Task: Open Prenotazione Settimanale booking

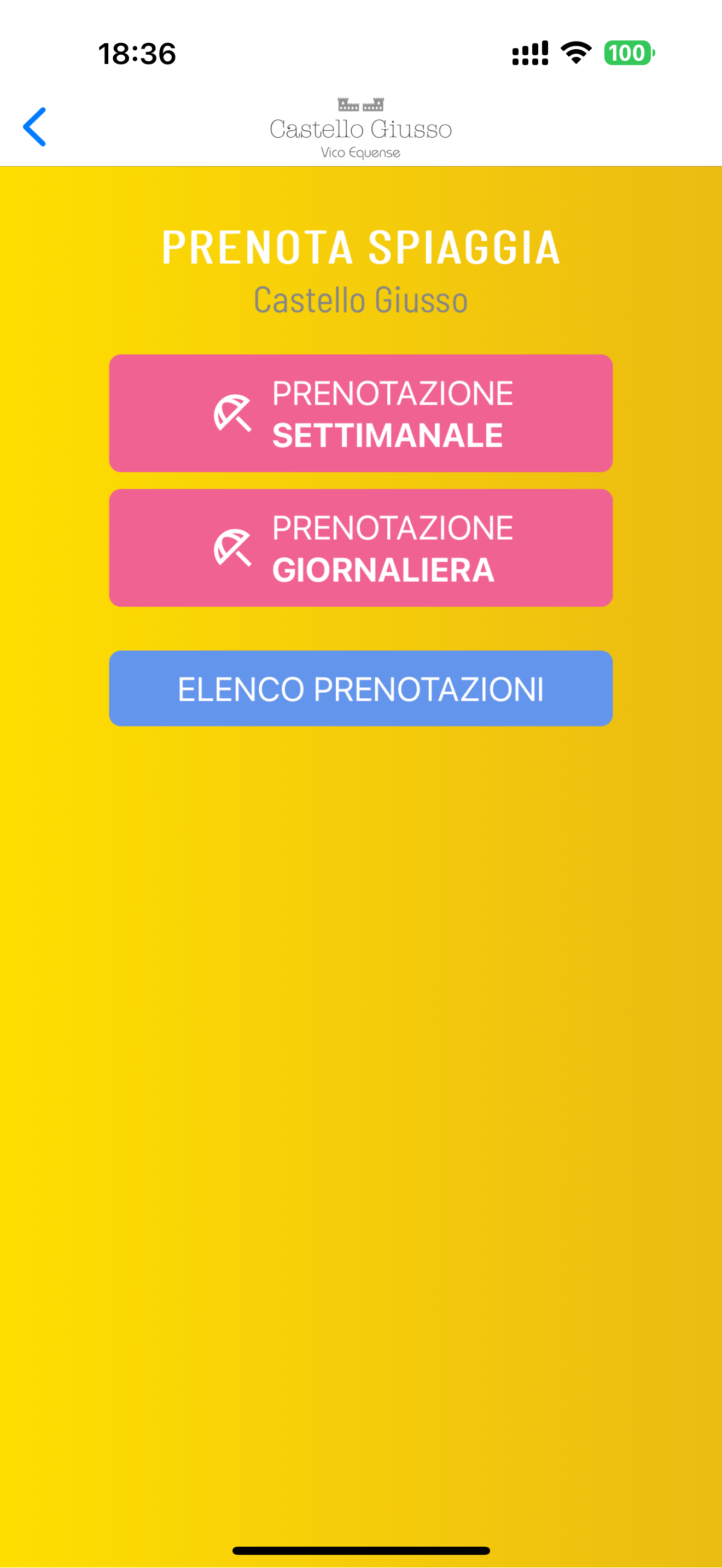Action: (360, 413)
